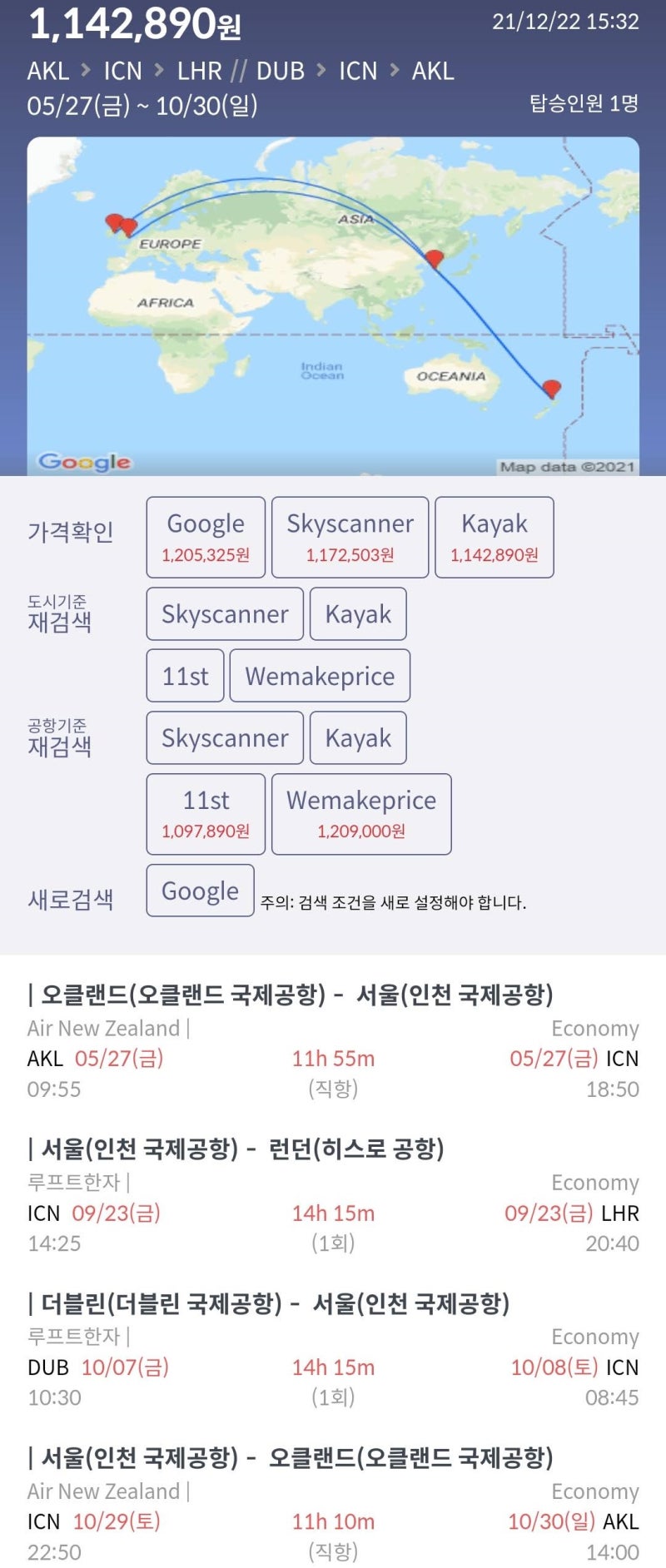
Task: Click Google under new search section
Action: click(200, 890)
